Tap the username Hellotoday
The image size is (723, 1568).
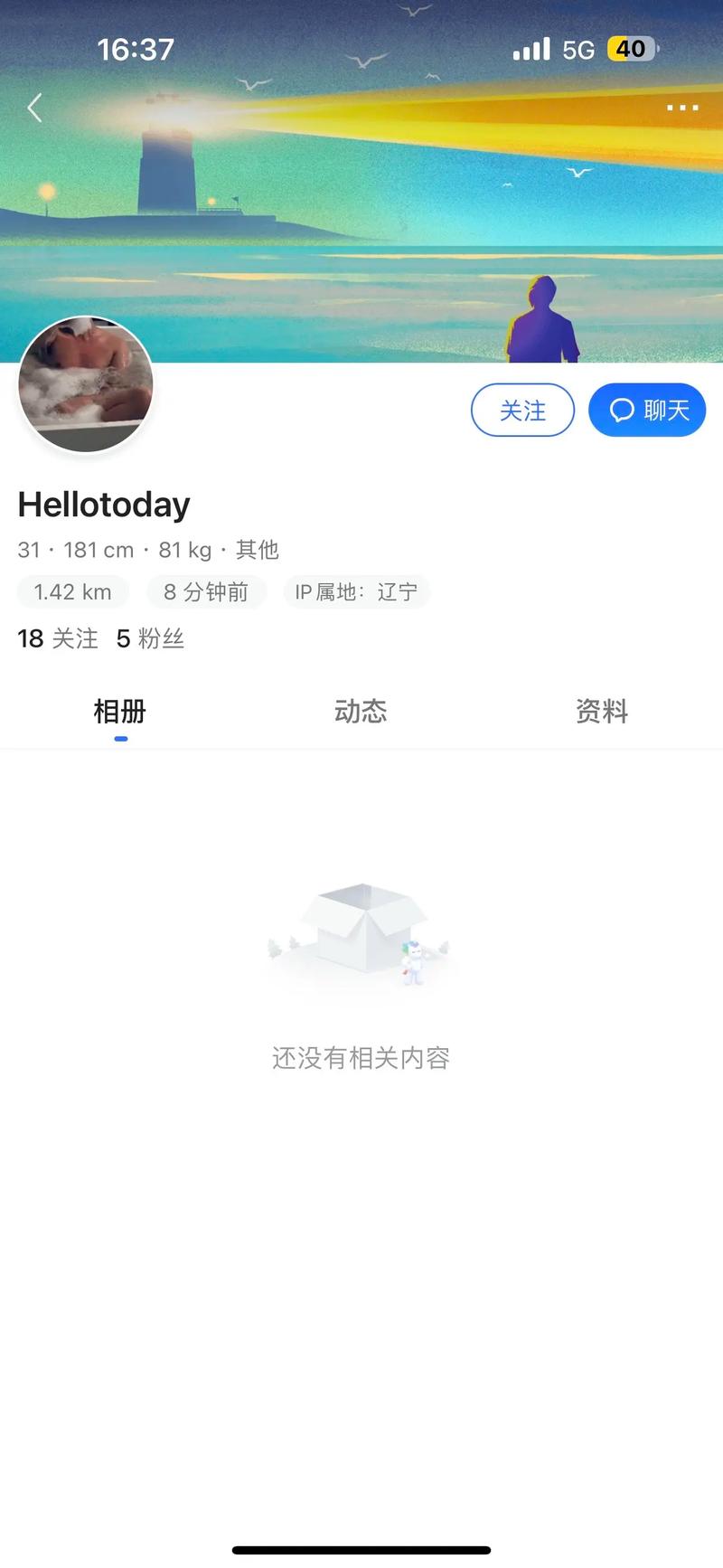coord(104,505)
